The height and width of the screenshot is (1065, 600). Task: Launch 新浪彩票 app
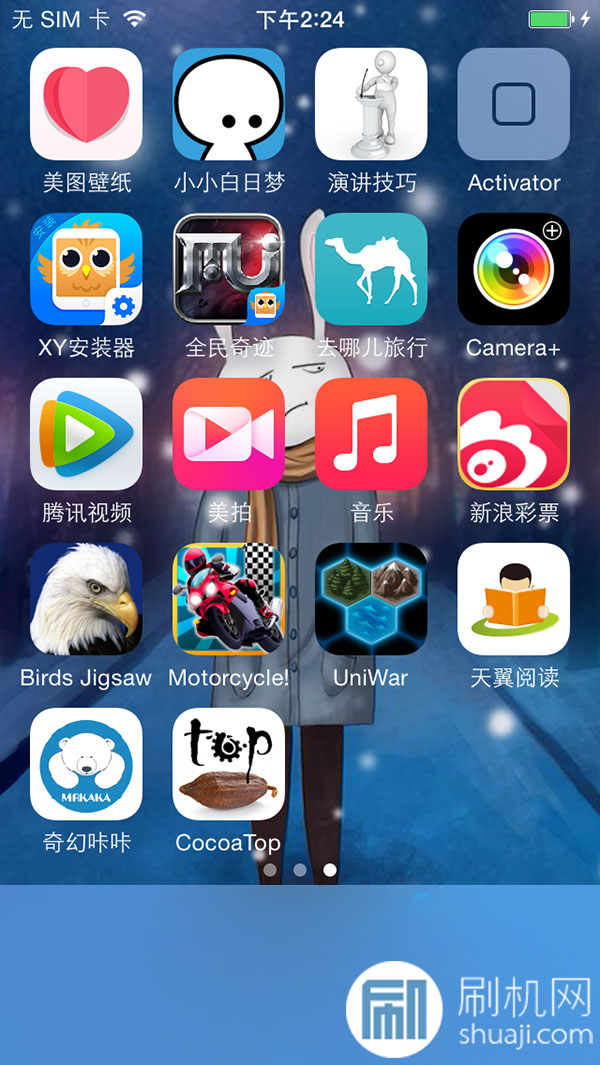514,434
